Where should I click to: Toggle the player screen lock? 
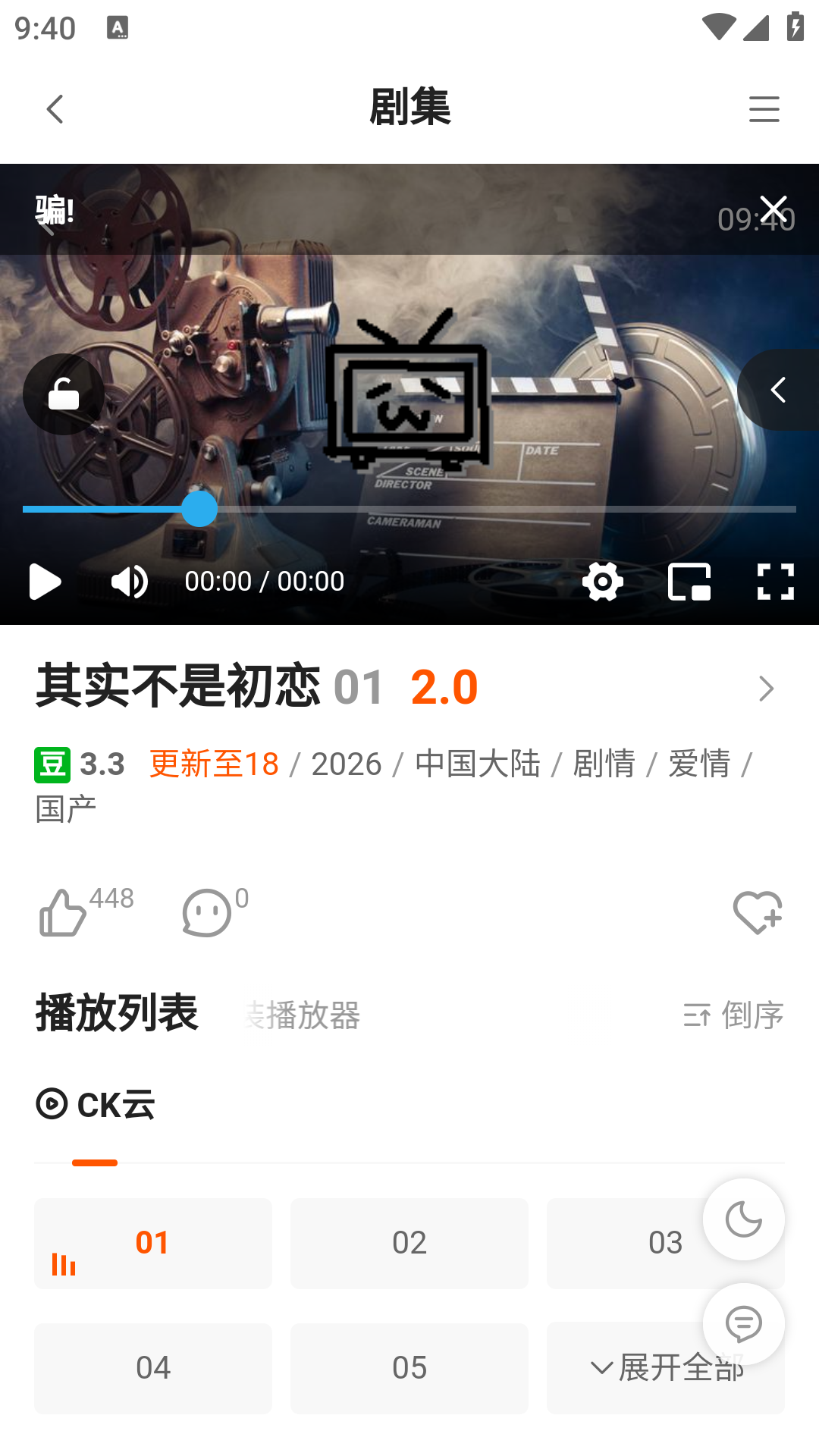point(64,394)
